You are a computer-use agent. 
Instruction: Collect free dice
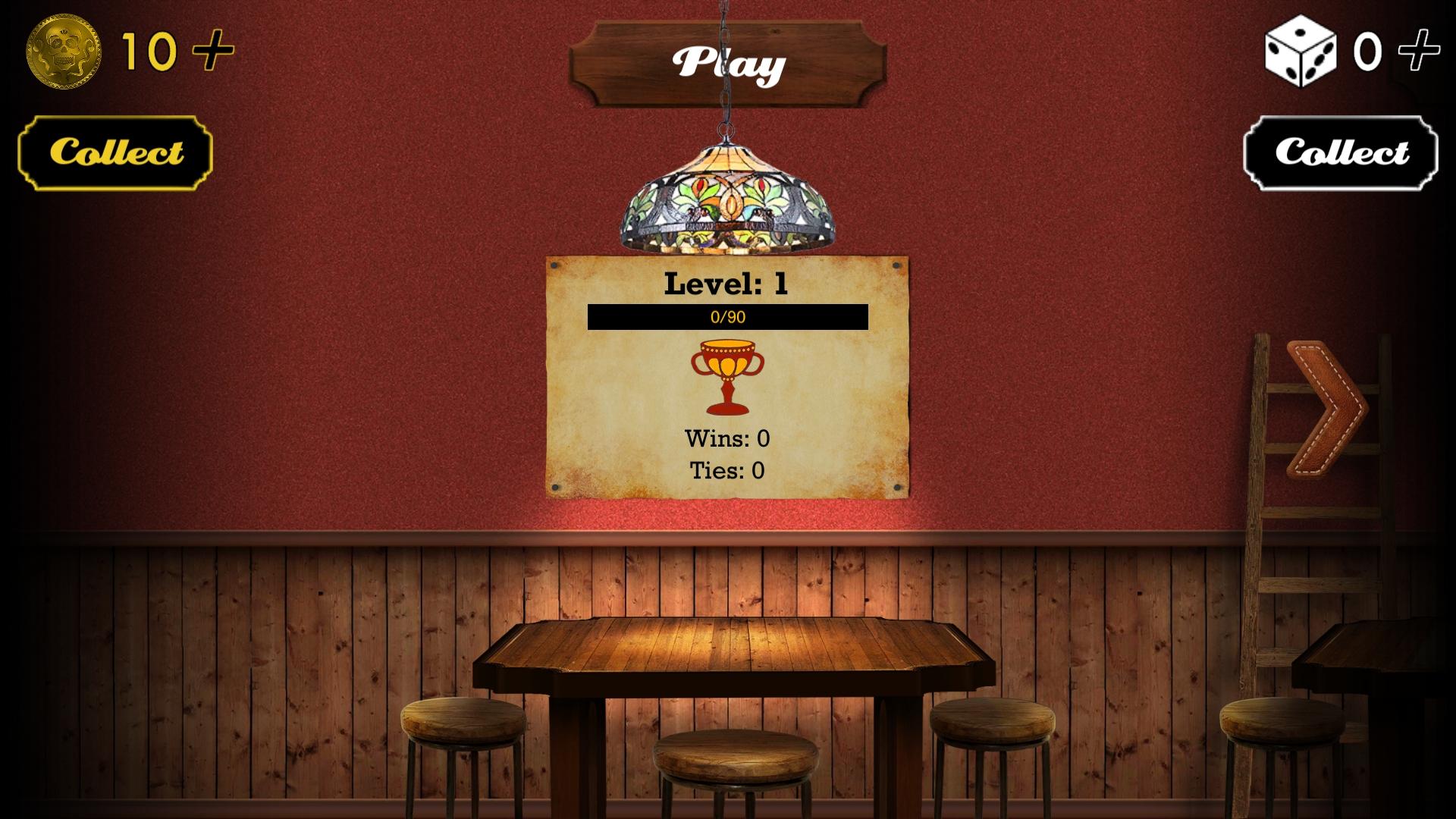point(1341,152)
